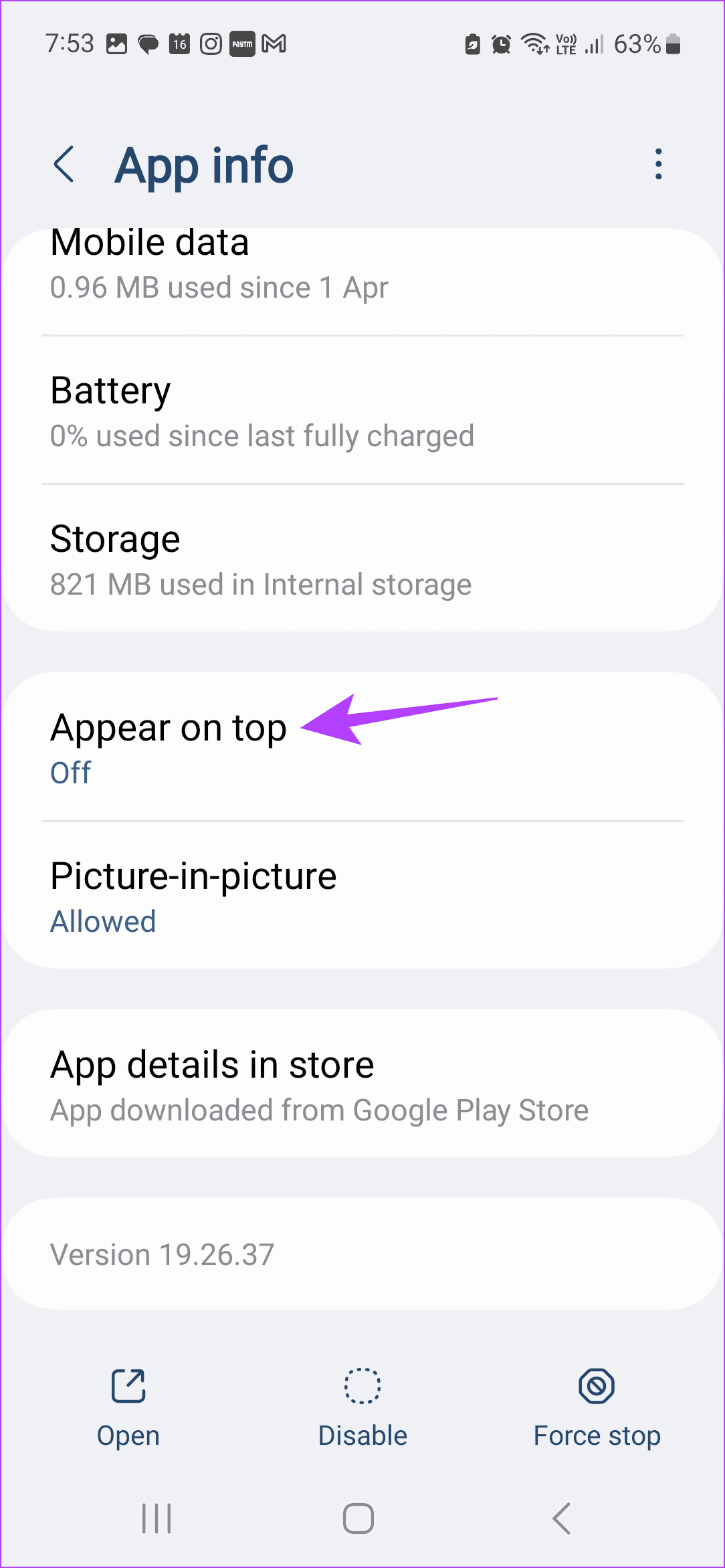Open the Gmail notification icon
725x1568 pixels.
coord(274,43)
